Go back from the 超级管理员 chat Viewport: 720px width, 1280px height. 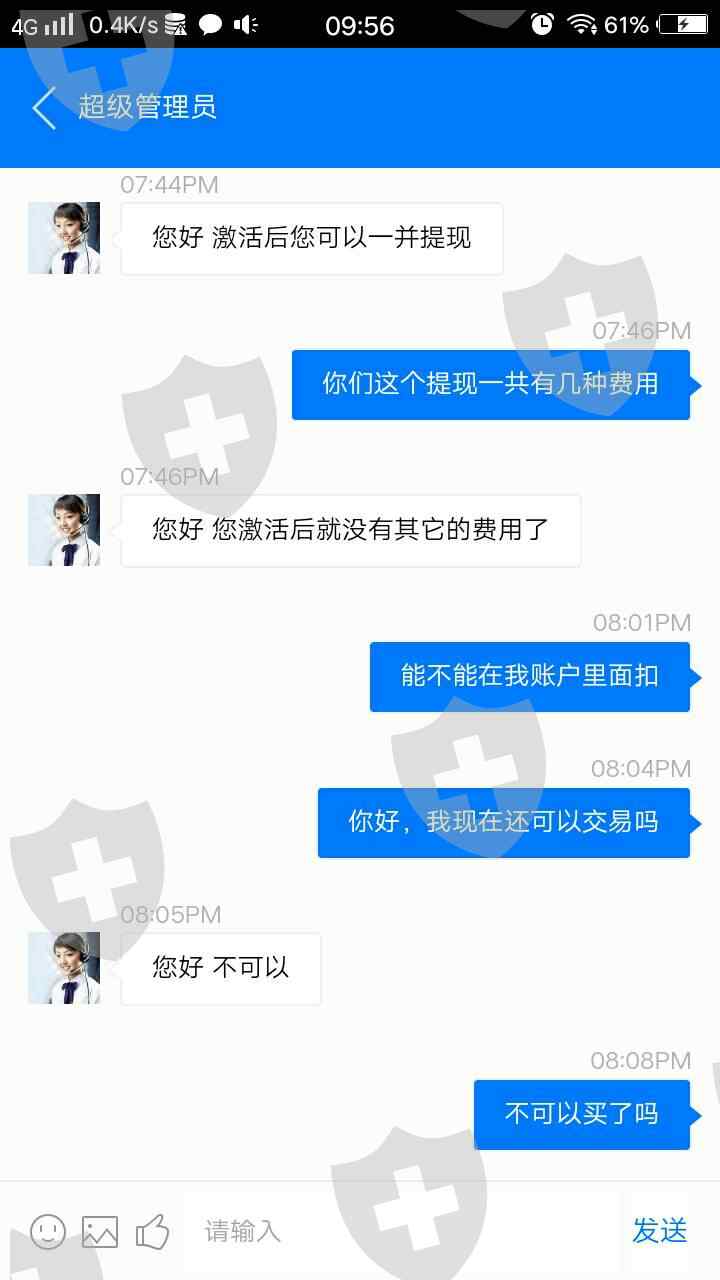(x=44, y=108)
